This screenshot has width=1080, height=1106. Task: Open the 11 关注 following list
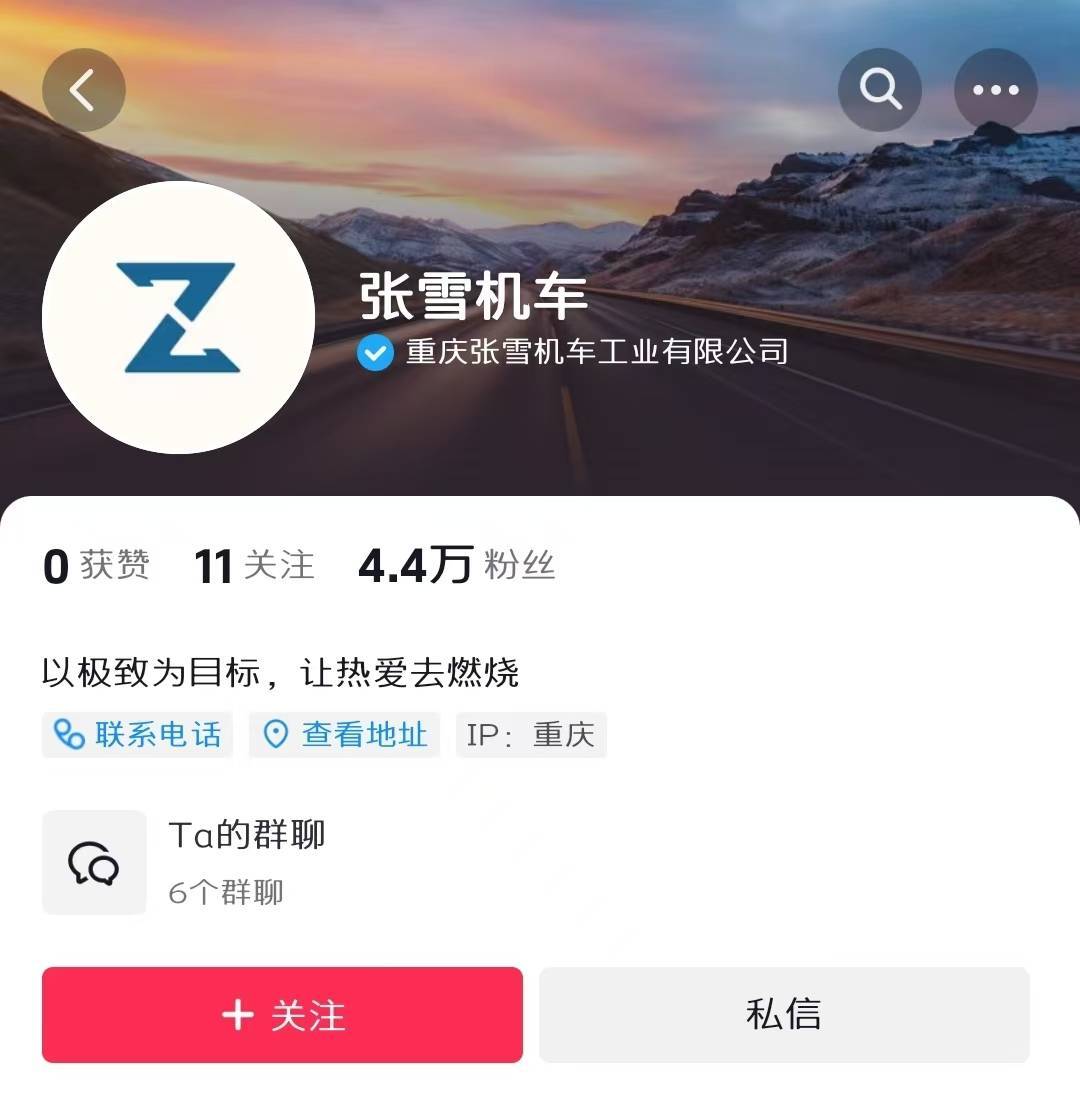coord(254,566)
